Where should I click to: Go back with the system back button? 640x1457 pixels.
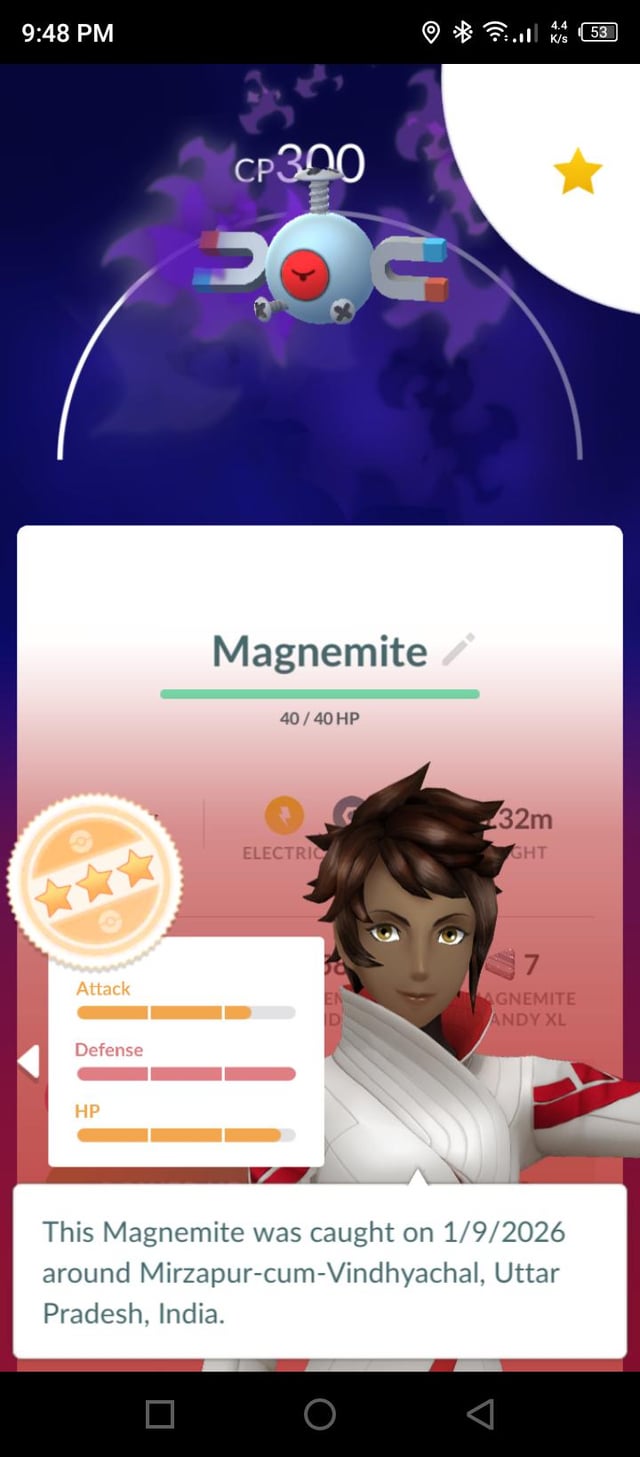(480, 1413)
